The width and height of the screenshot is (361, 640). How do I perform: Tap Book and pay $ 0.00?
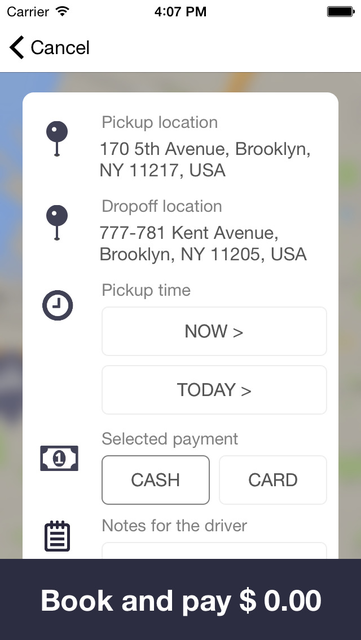click(180, 600)
